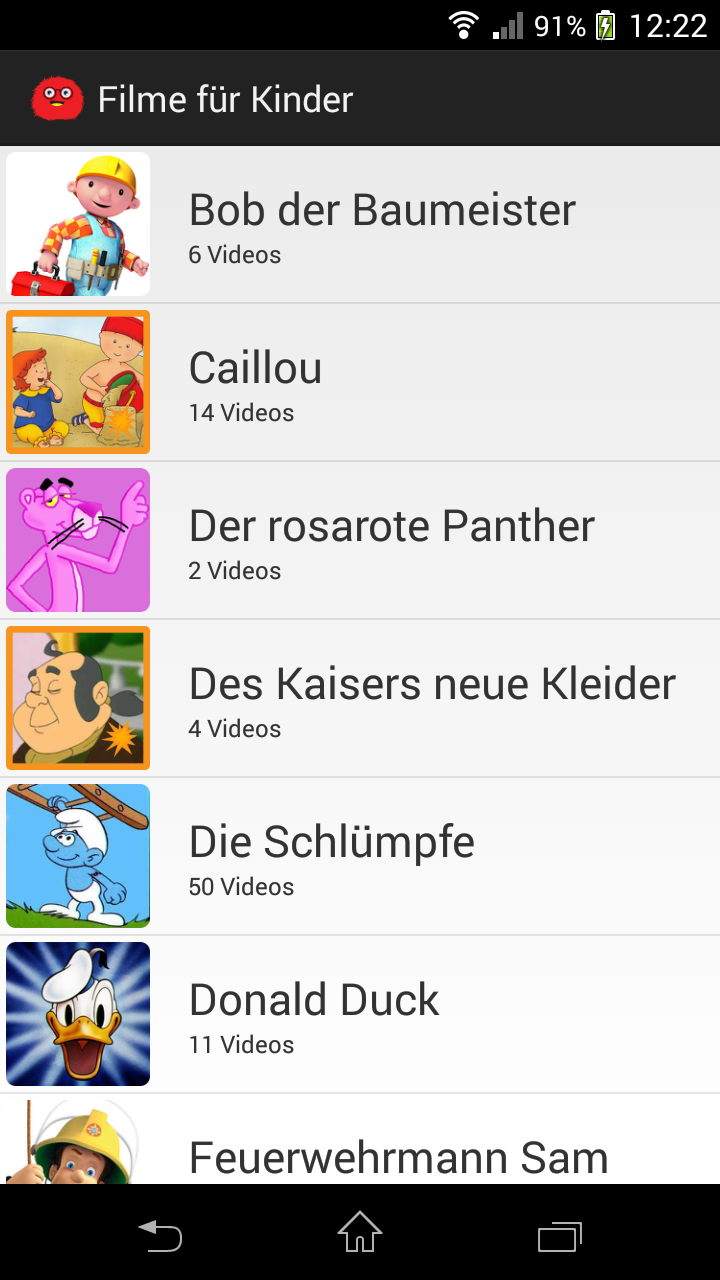This screenshot has width=720, height=1280.
Task: Choose Des Kaisers neue Kleider
Action: pos(432,699)
